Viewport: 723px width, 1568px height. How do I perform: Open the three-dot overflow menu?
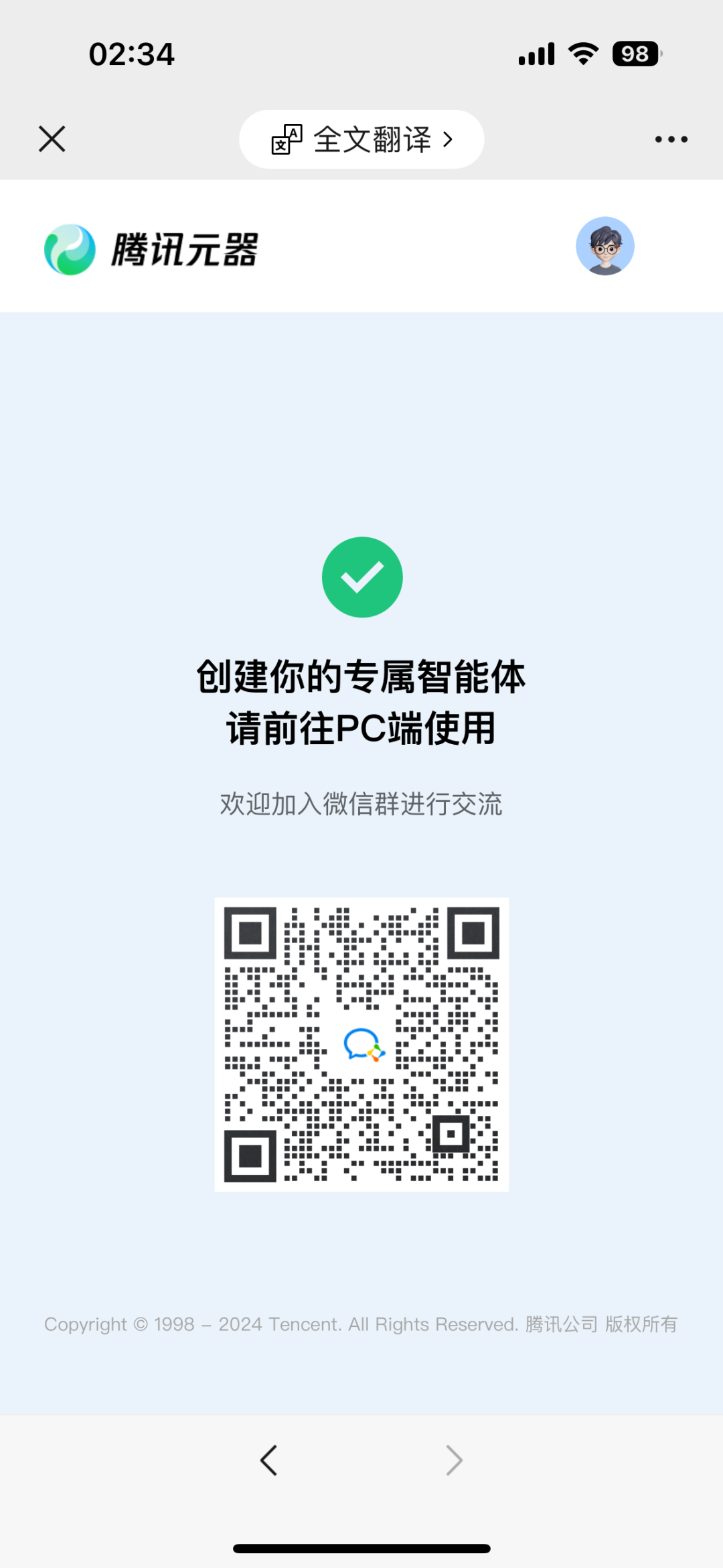tap(671, 139)
